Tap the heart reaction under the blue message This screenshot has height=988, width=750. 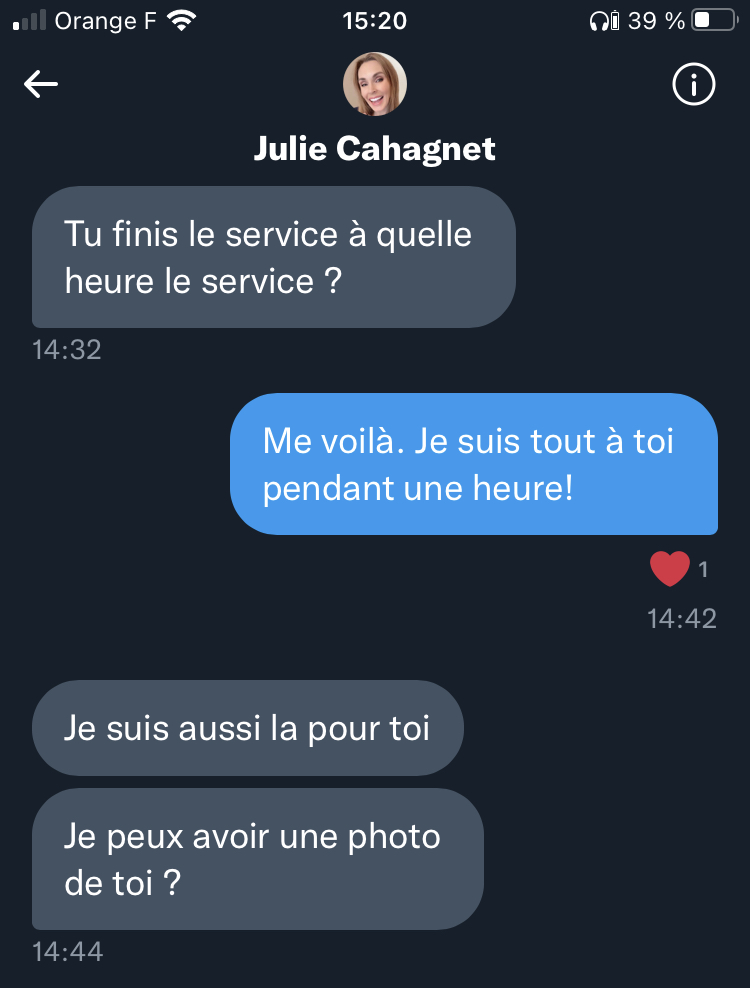[x=670, y=569]
